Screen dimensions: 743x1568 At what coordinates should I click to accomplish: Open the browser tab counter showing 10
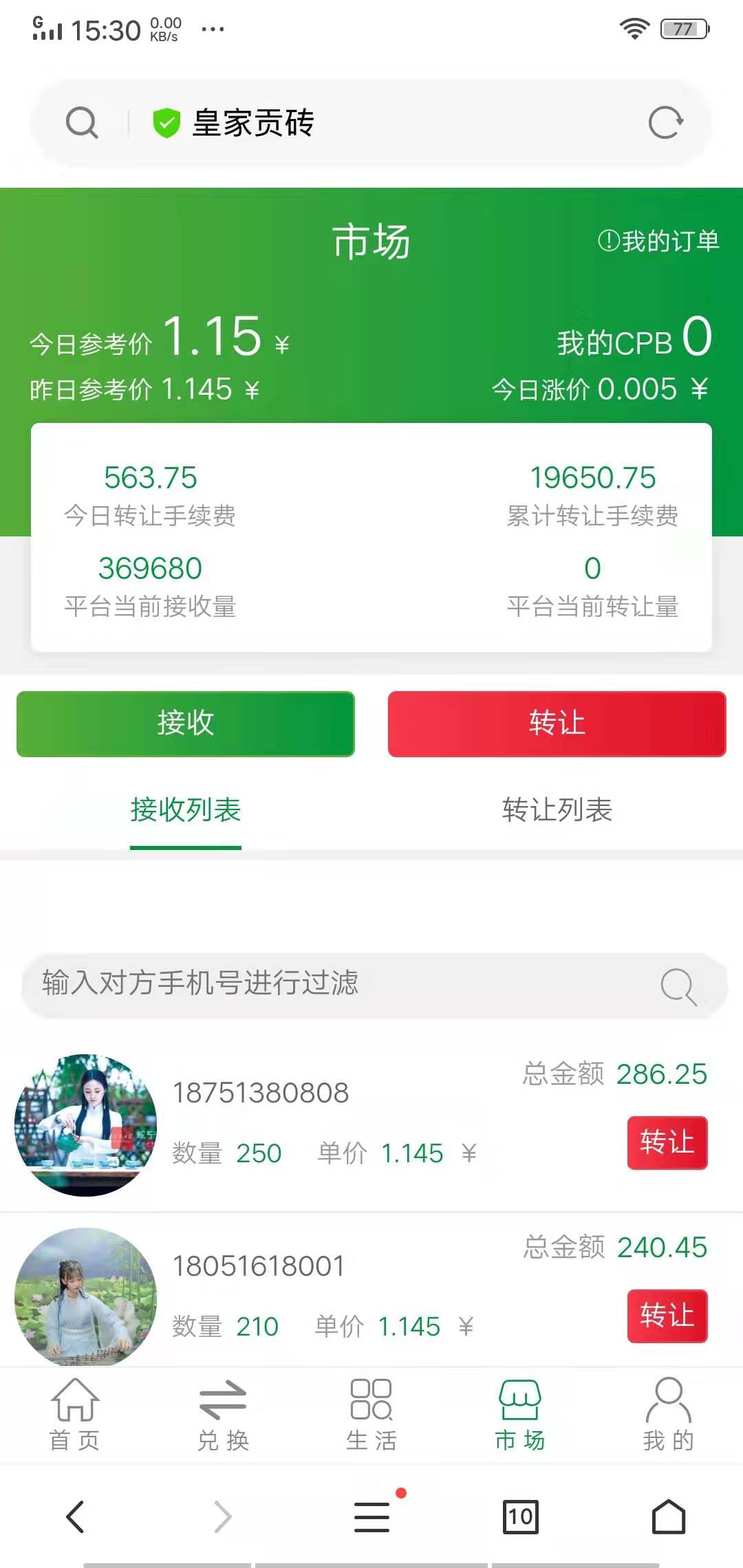[x=521, y=1519]
